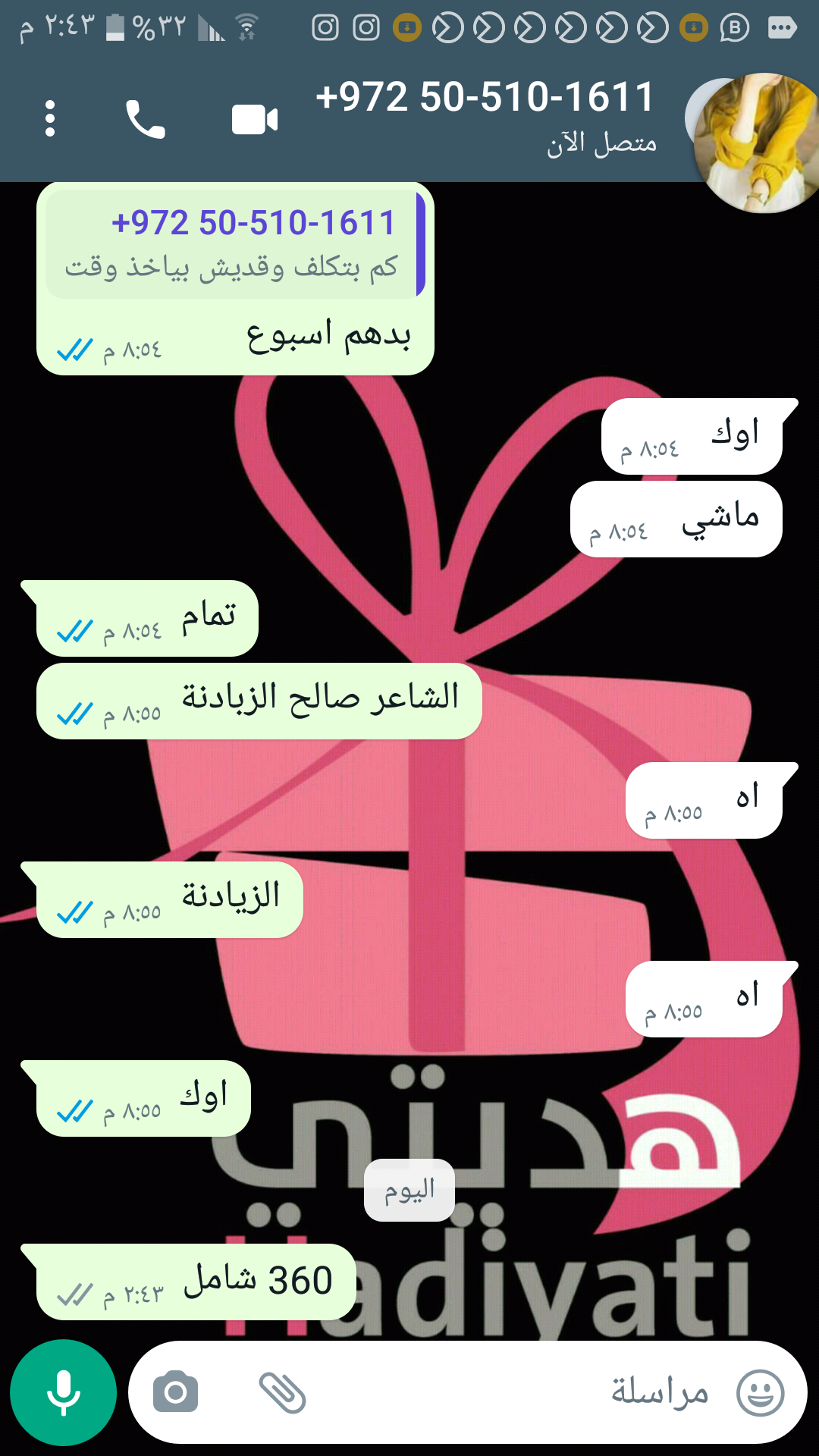The width and height of the screenshot is (819, 1456).
Task: Open contact info for +972 50-510-1611
Action: (x=485, y=115)
